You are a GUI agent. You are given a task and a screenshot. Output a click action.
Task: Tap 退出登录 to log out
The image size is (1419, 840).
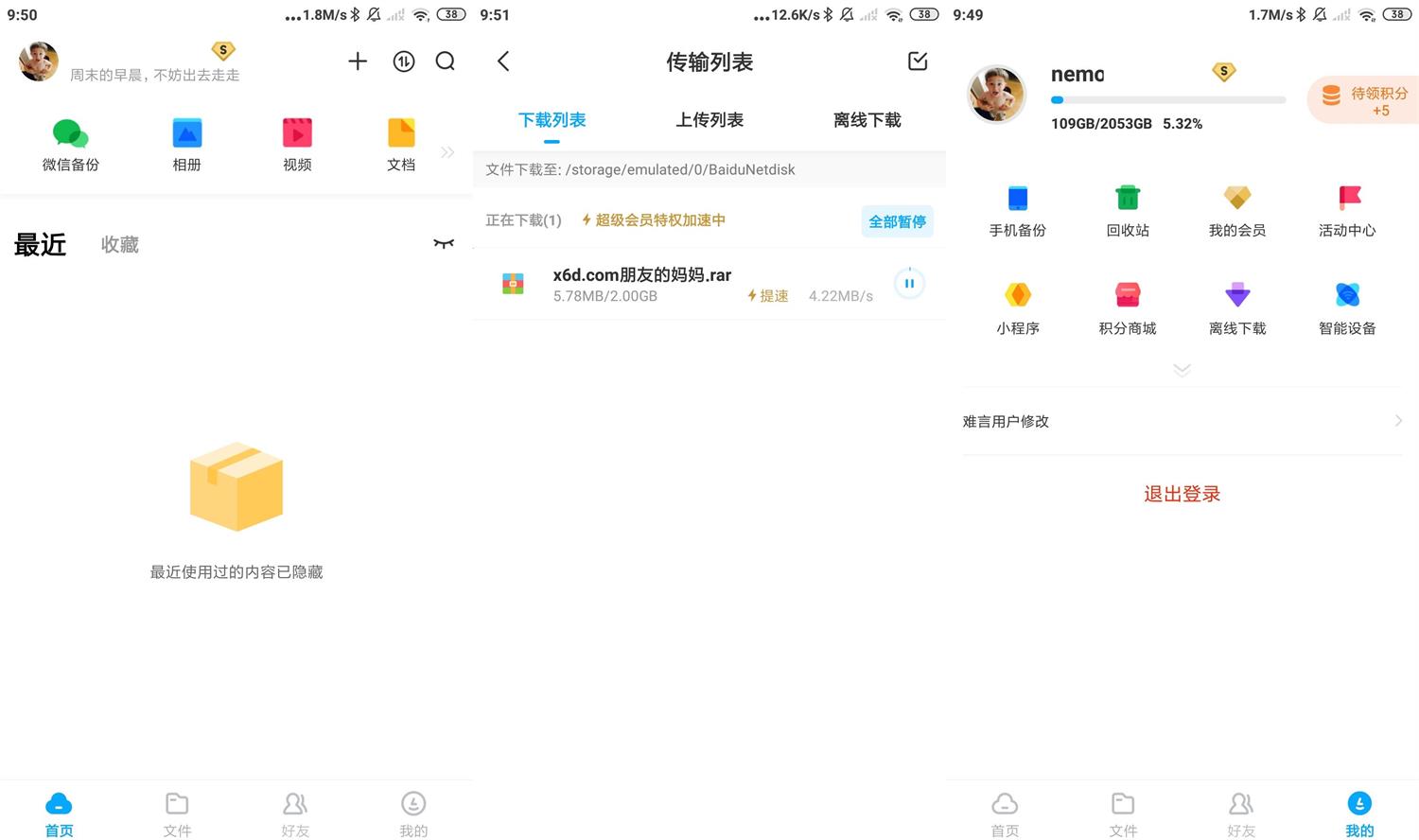pos(1182,494)
